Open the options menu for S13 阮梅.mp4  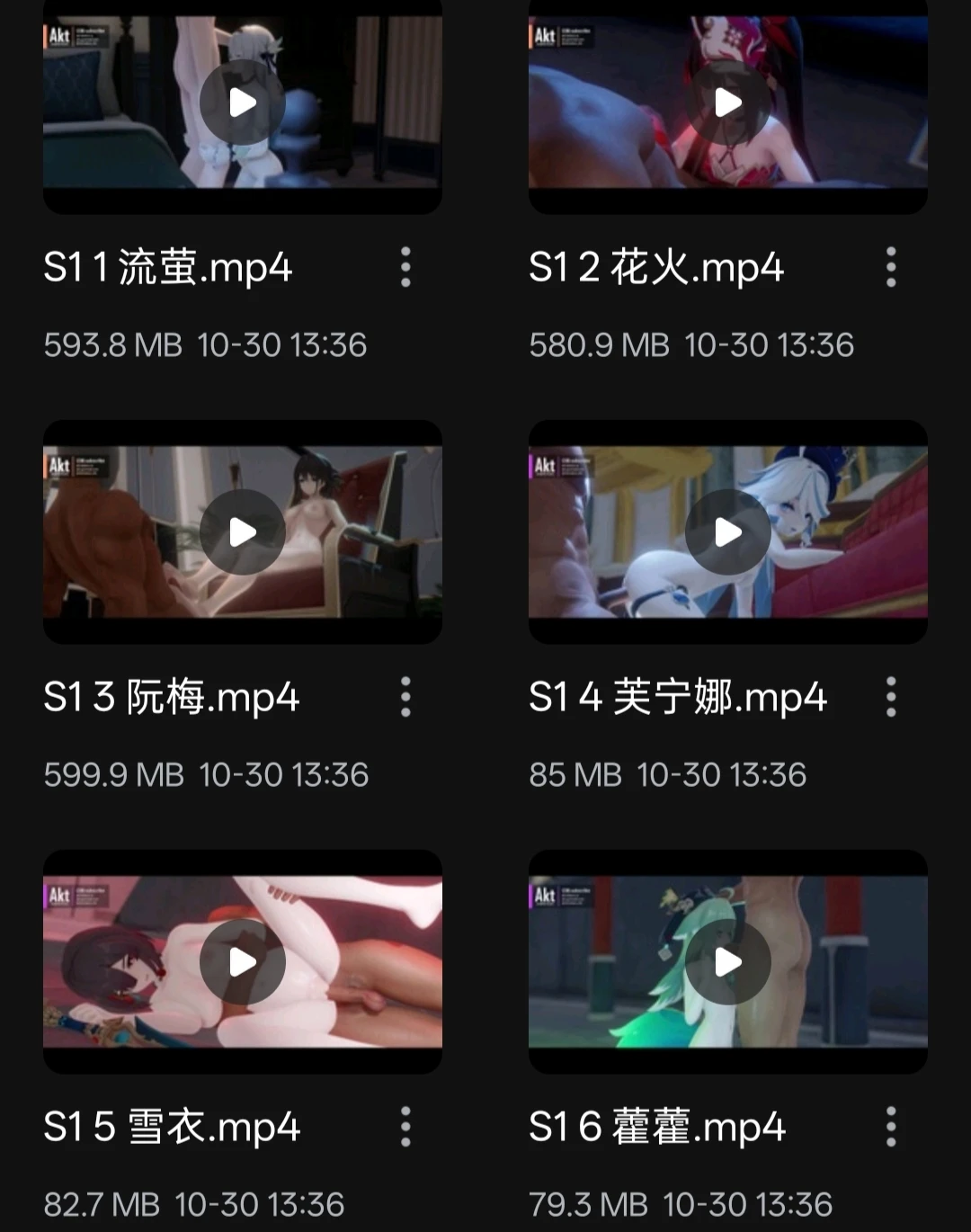[405, 697]
